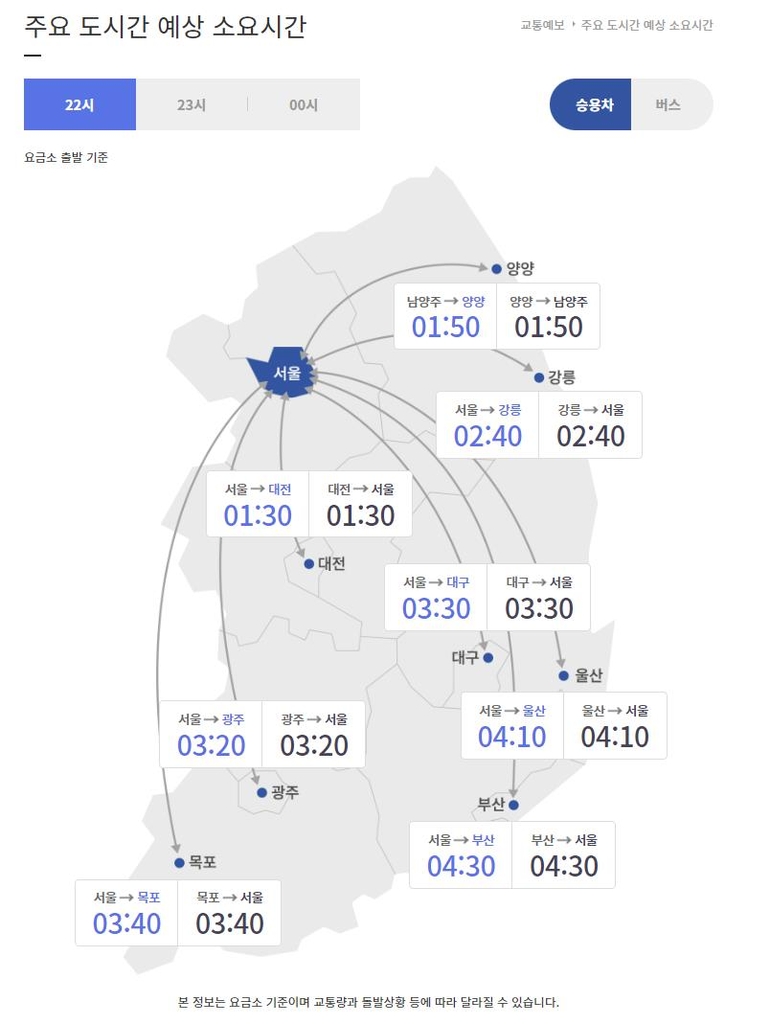Select the 승용차 vehicle option

(594, 104)
